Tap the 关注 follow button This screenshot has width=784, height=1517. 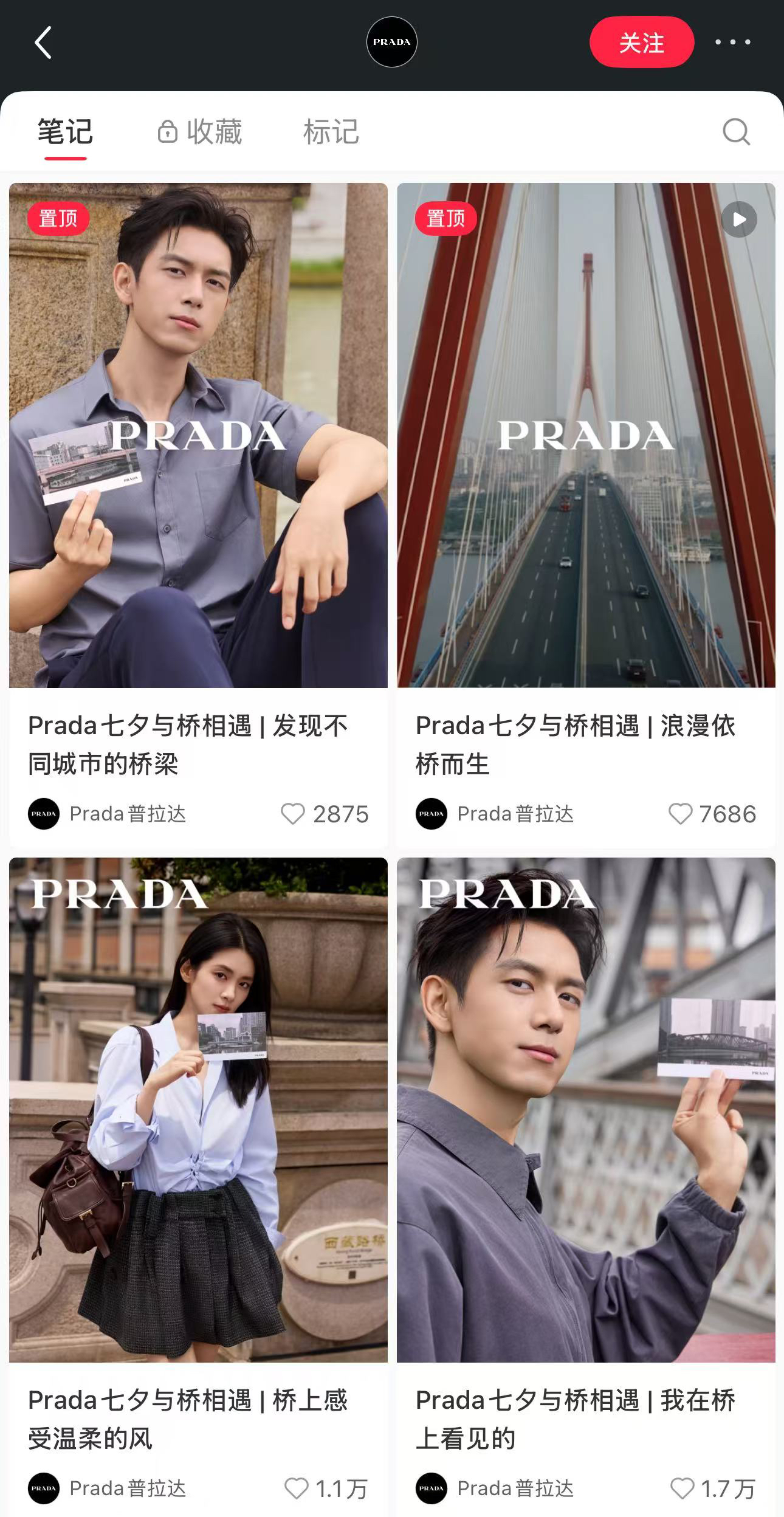pos(641,42)
